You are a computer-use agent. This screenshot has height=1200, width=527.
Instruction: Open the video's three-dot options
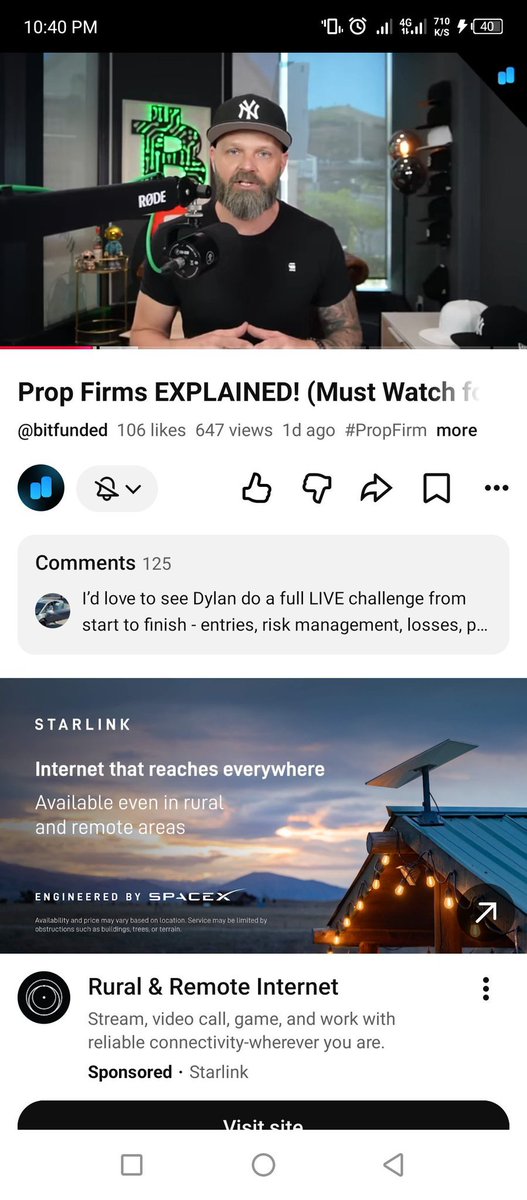pos(496,488)
